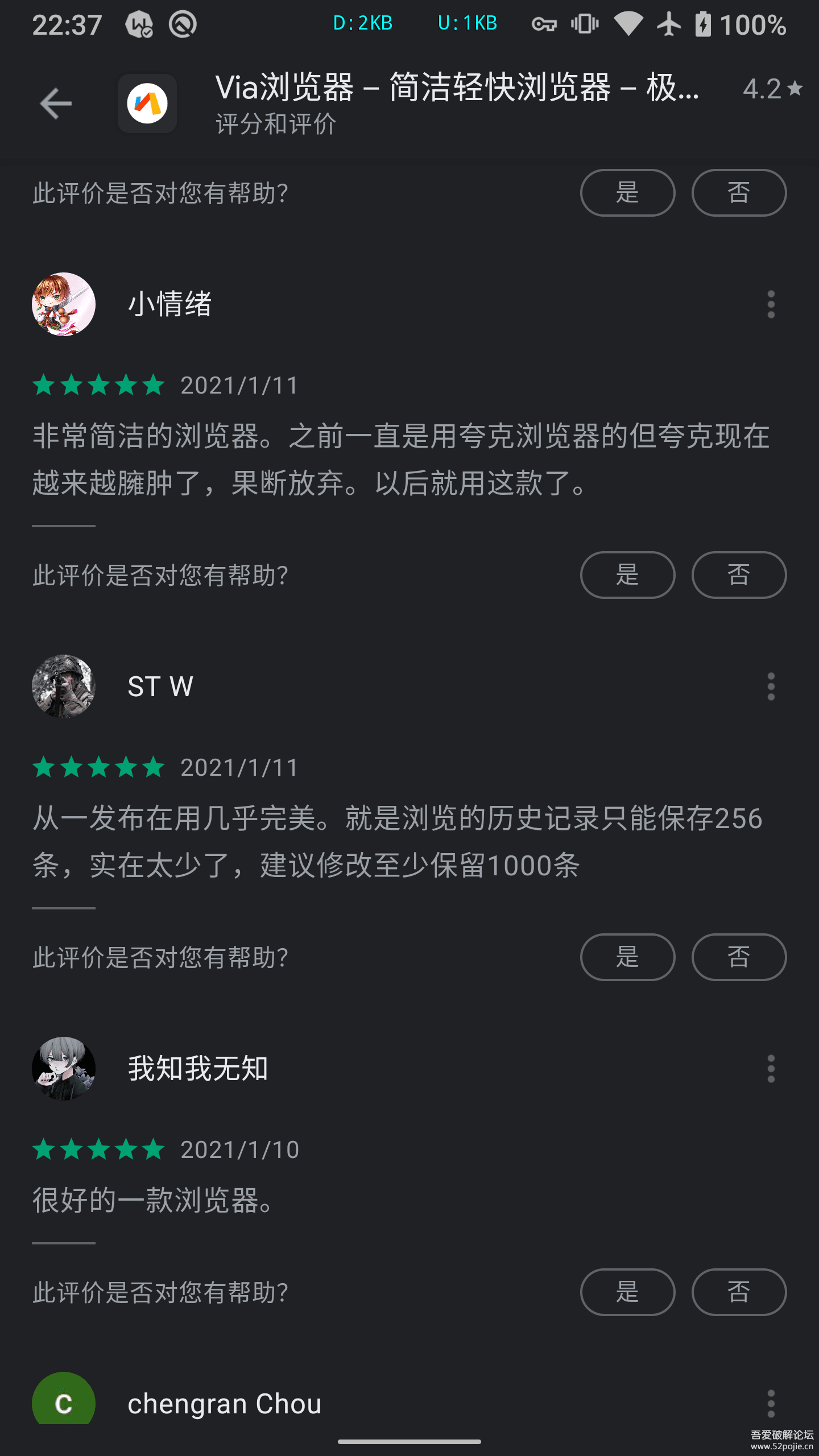Screen dimensions: 819x1456
Task: Mark 小情绪's review as helpful with 是
Action: (x=627, y=575)
